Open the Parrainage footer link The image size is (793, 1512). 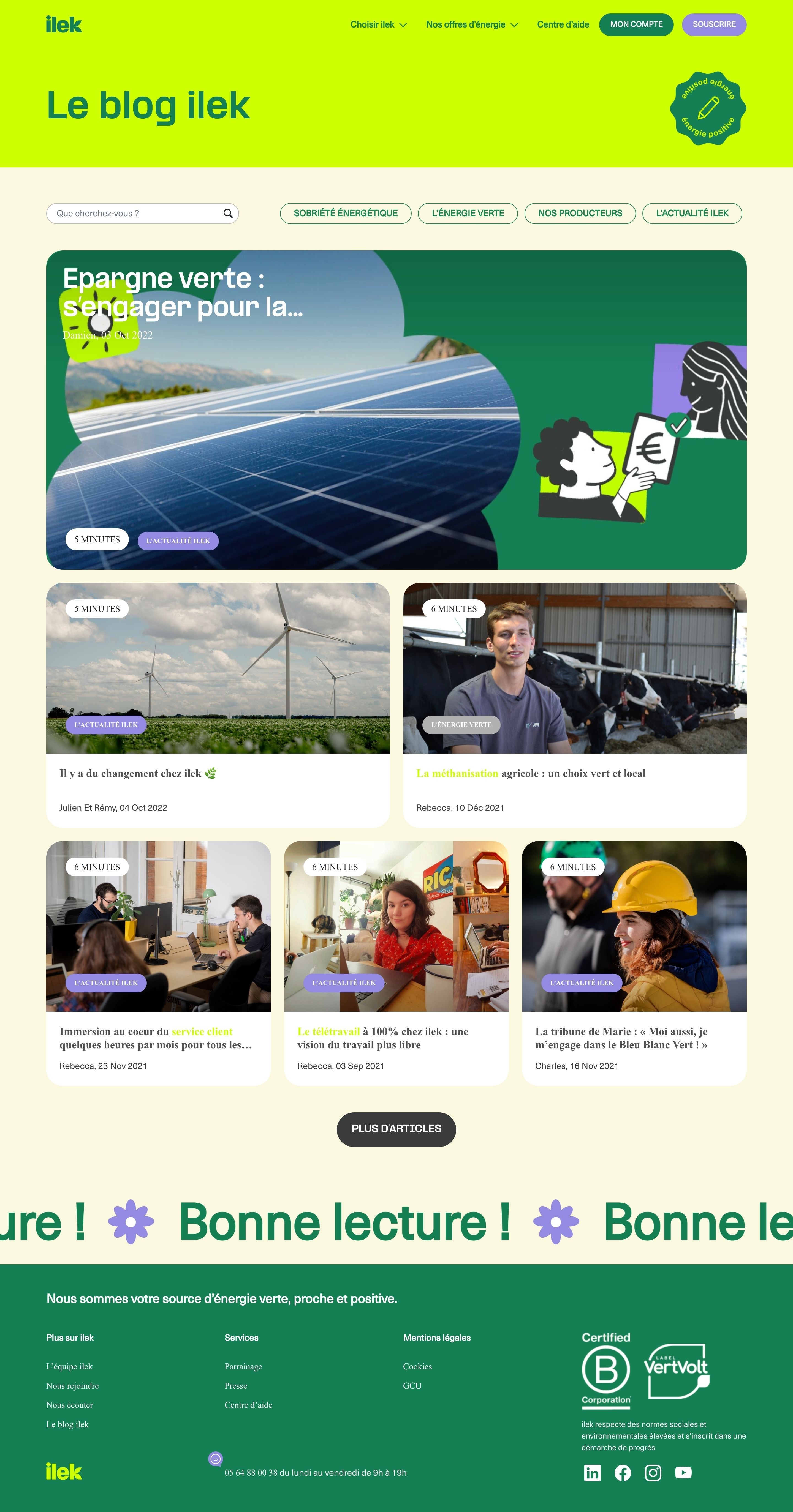(x=243, y=1366)
